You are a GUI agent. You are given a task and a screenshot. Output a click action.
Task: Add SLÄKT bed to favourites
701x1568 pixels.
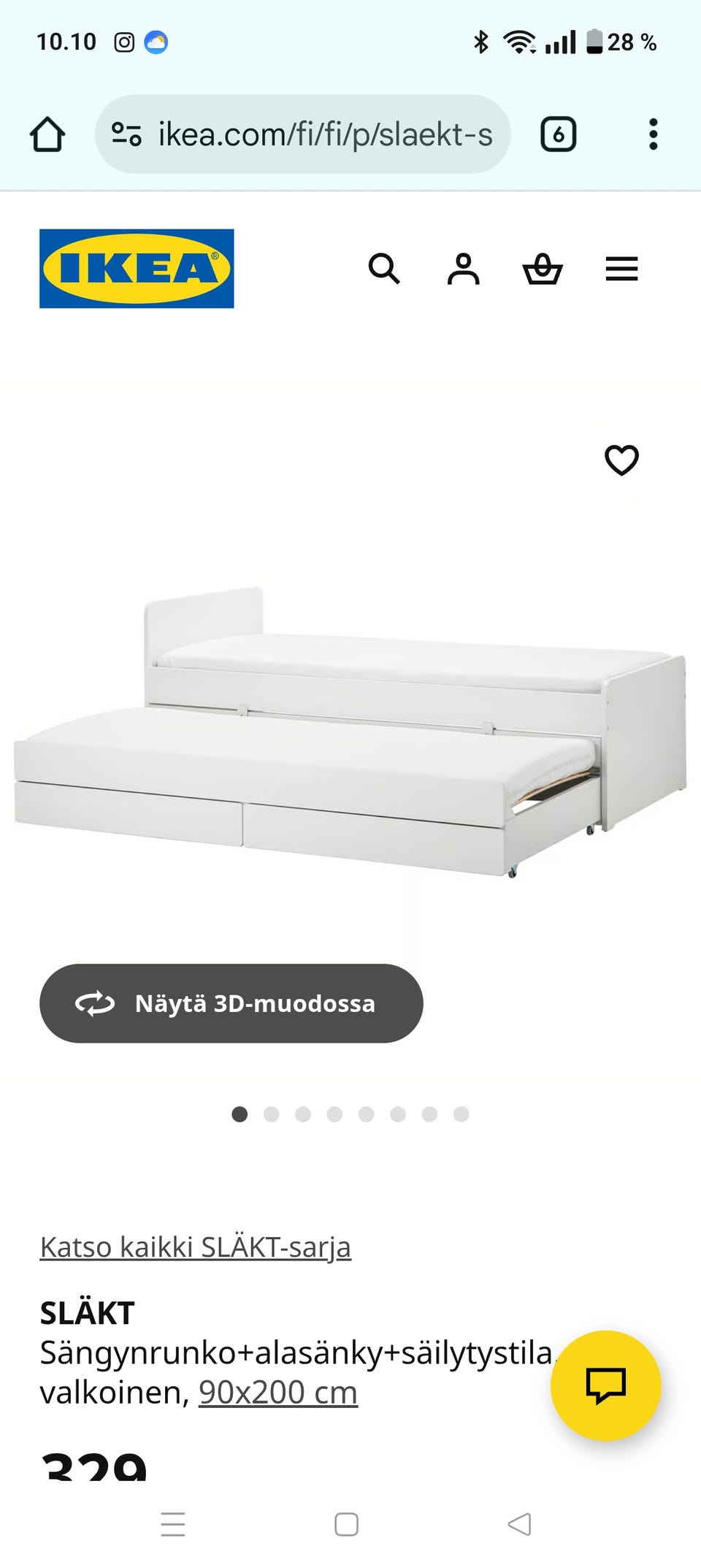point(621,460)
